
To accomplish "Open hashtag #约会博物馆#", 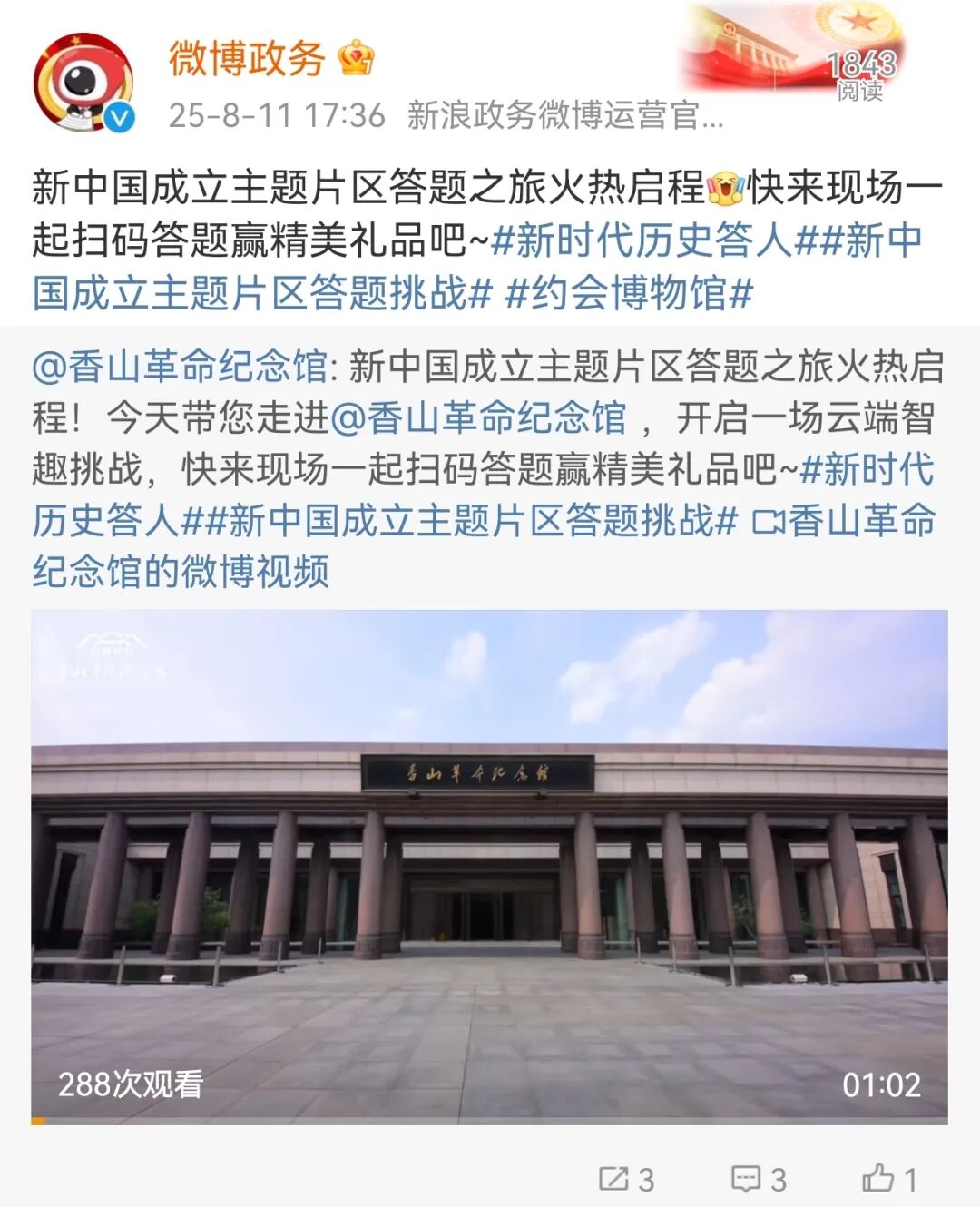I will click(x=629, y=293).
